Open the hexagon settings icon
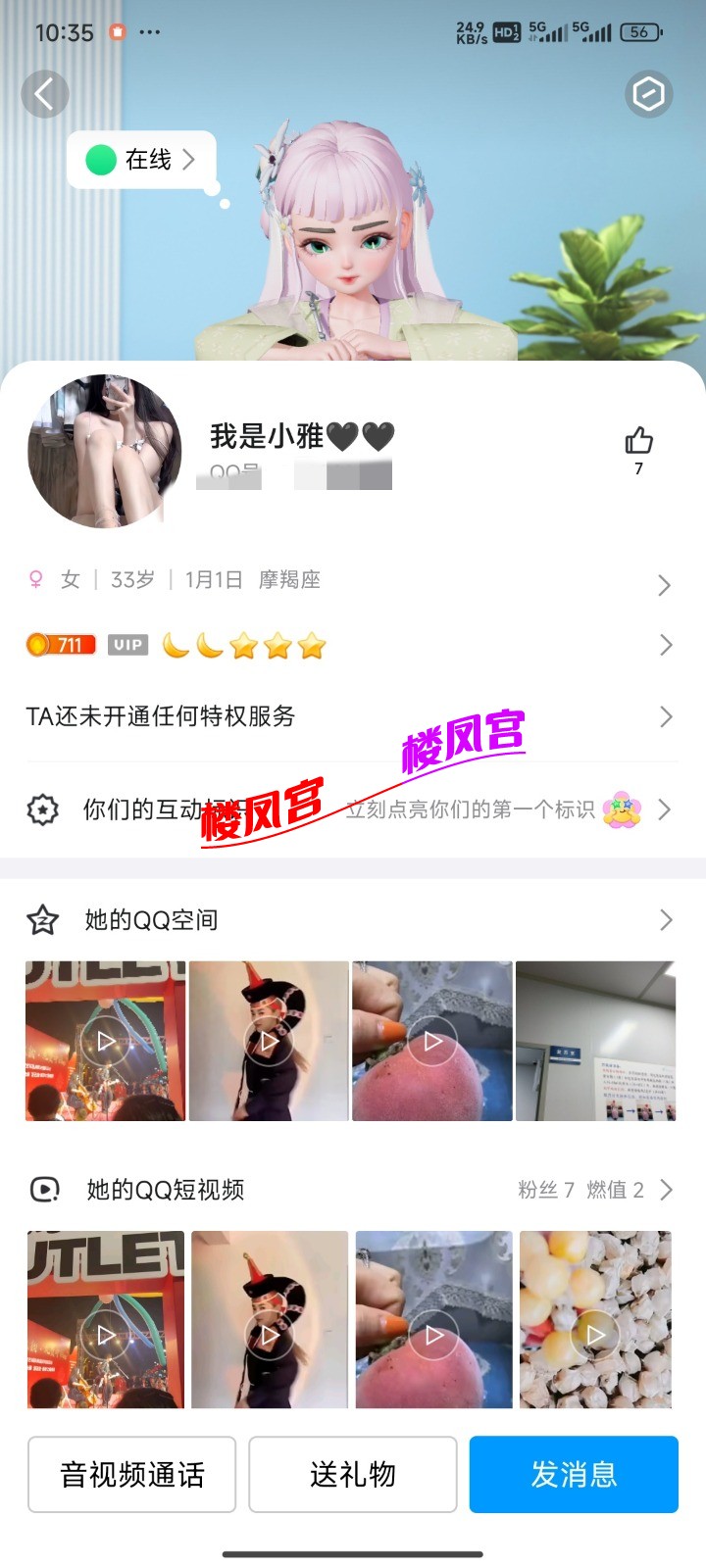The height and width of the screenshot is (1568, 706). click(648, 95)
